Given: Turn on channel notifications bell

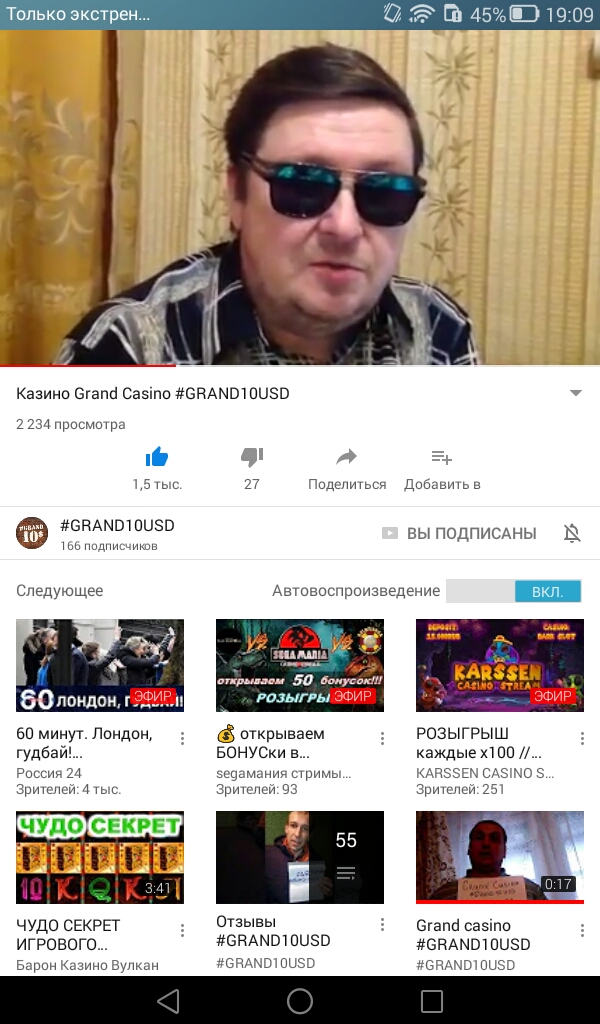Looking at the screenshot, I should coord(572,534).
